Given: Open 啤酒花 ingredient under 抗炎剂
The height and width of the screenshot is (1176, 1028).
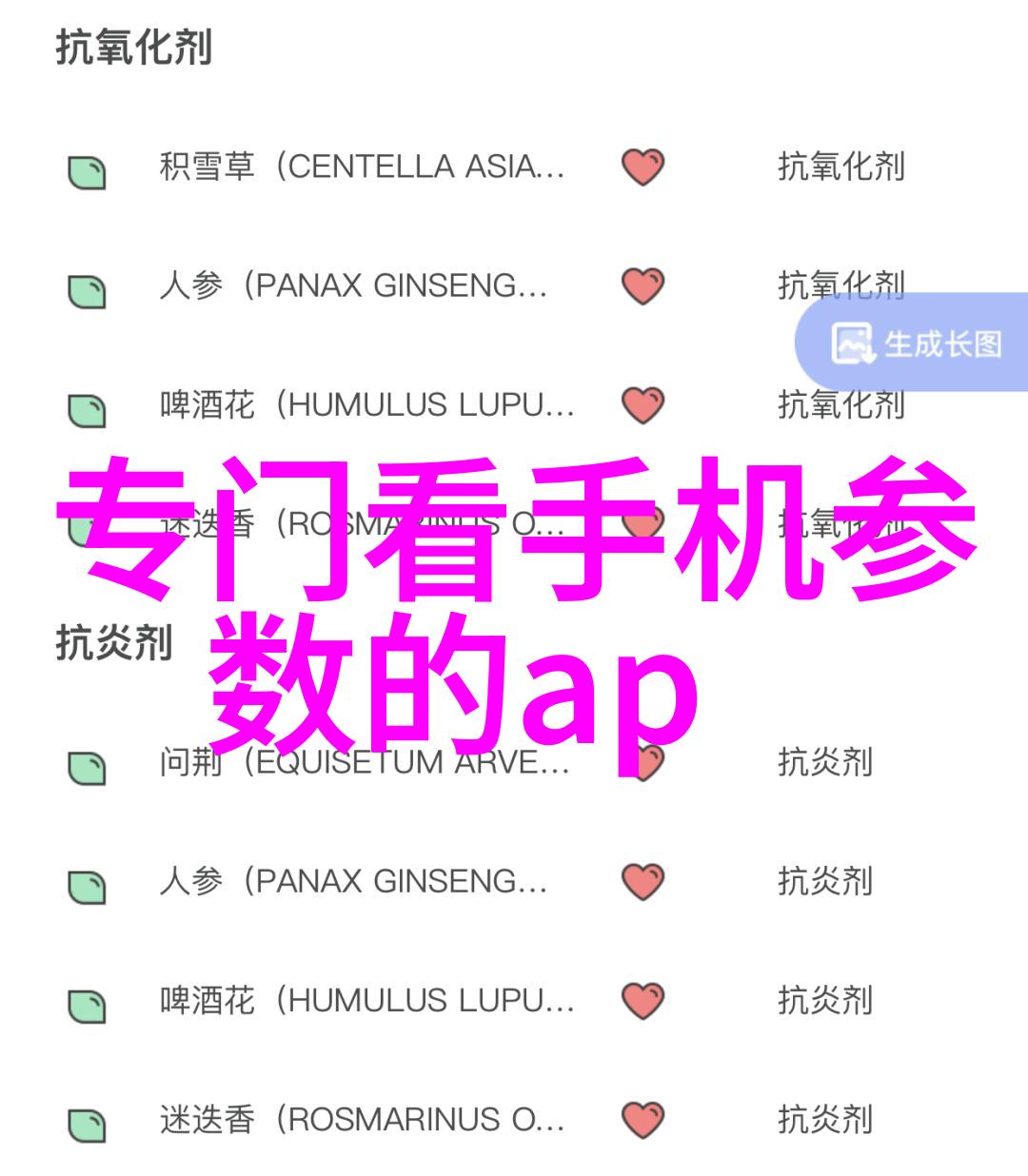Looking at the screenshot, I should tap(366, 1001).
